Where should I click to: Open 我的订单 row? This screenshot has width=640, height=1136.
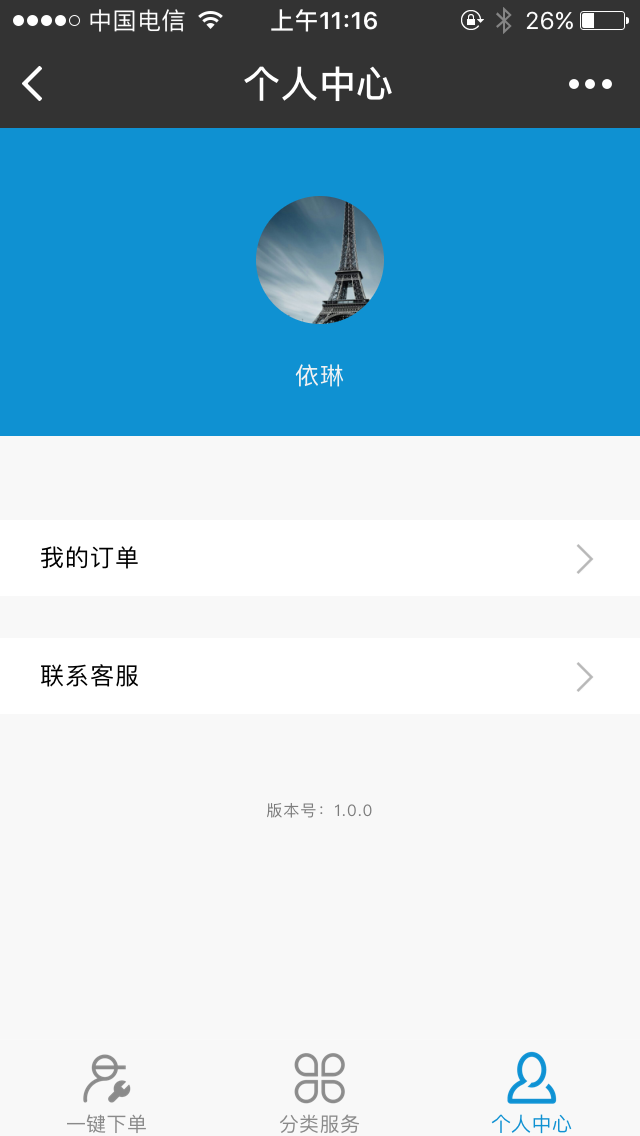point(320,558)
